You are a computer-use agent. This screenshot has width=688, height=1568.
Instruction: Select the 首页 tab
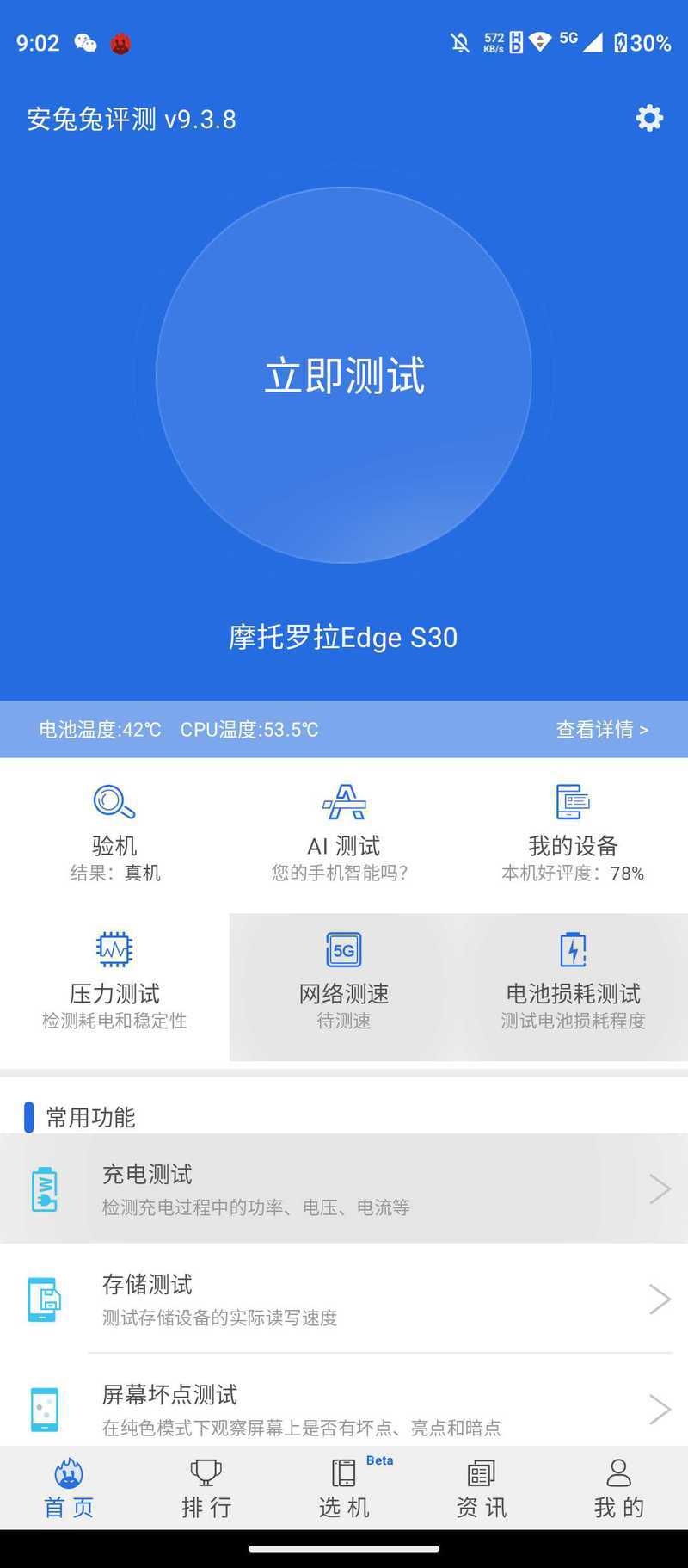pos(69,1488)
